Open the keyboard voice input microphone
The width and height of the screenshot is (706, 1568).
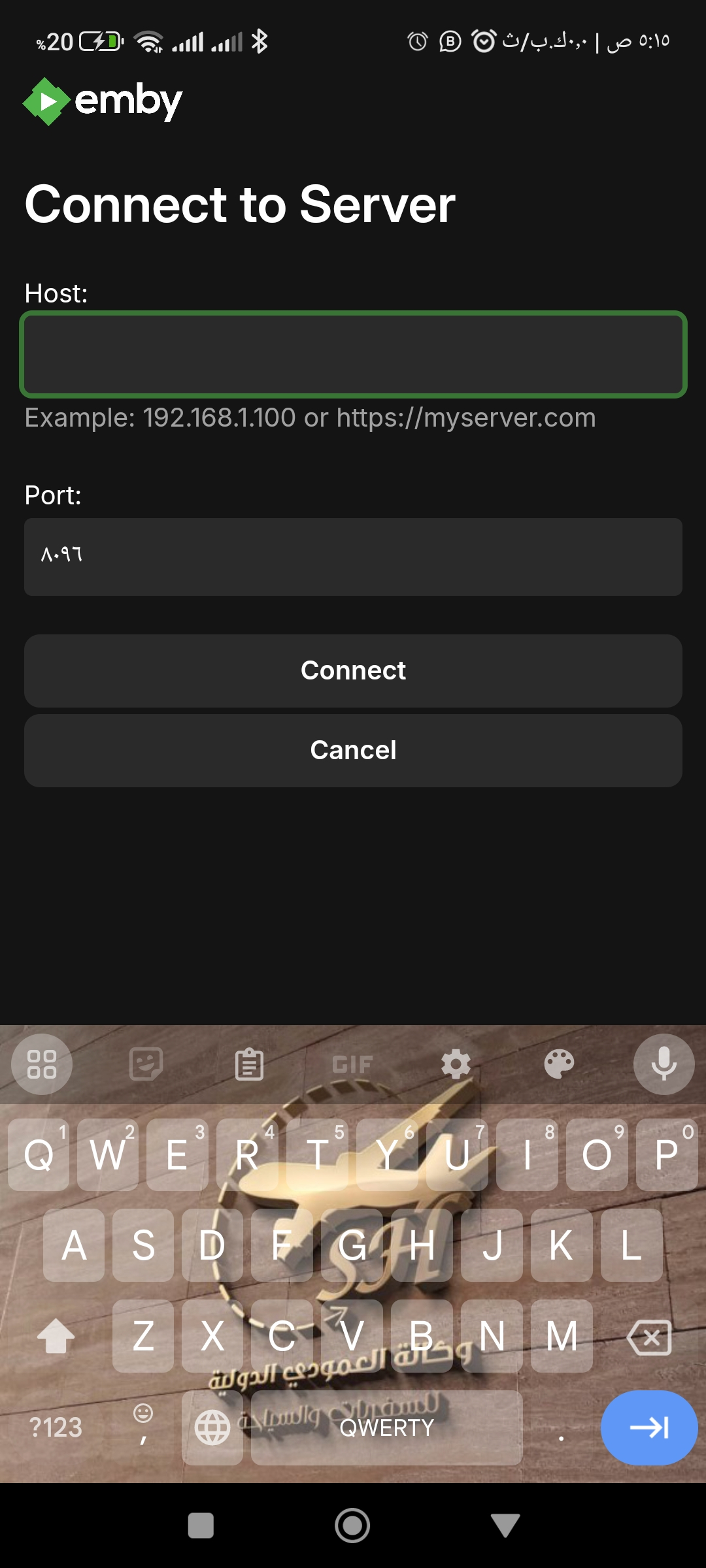point(664,1064)
